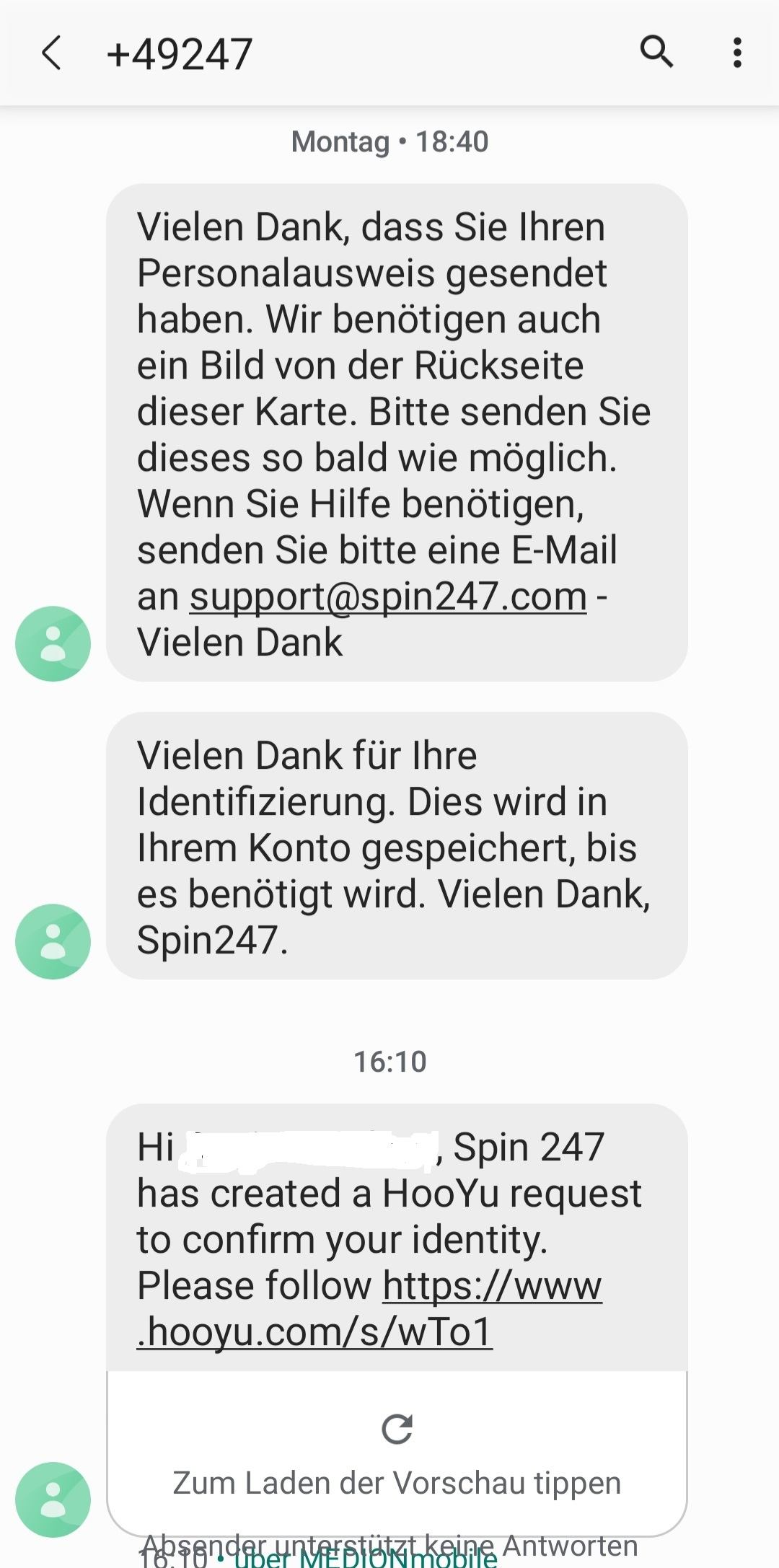Open sender avatar beside the HooYu message
This screenshot has height=1568, width=779.
click(x=53, y=1499)
